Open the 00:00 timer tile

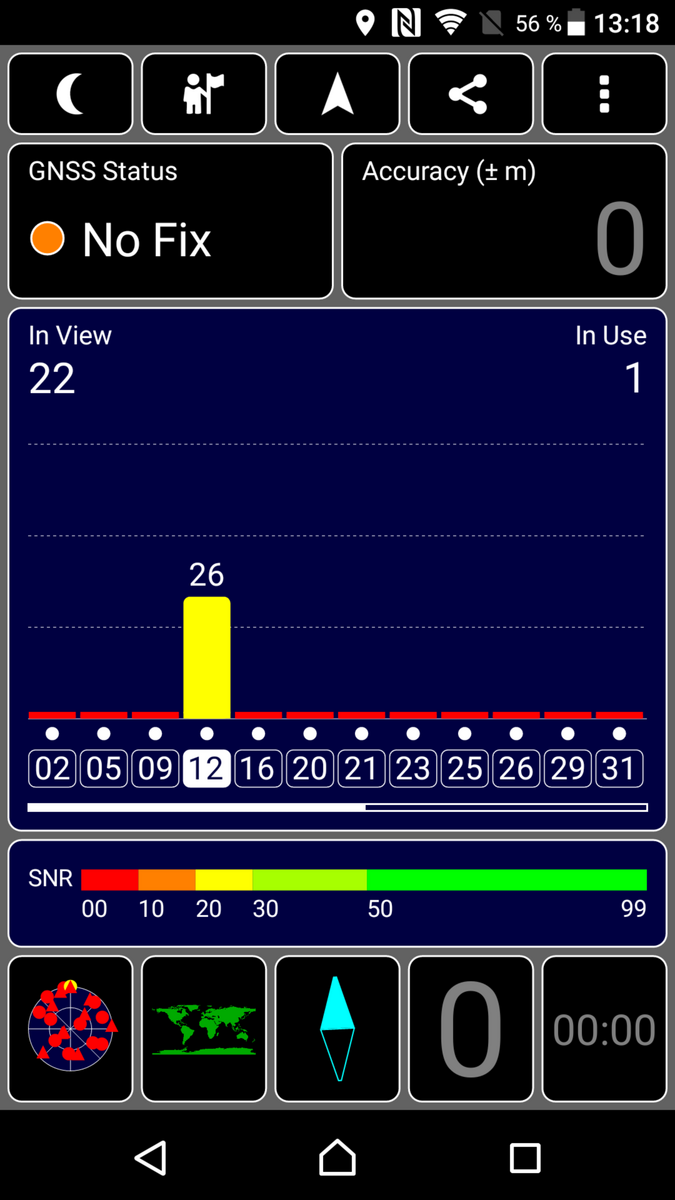[x=604, y=1028]
